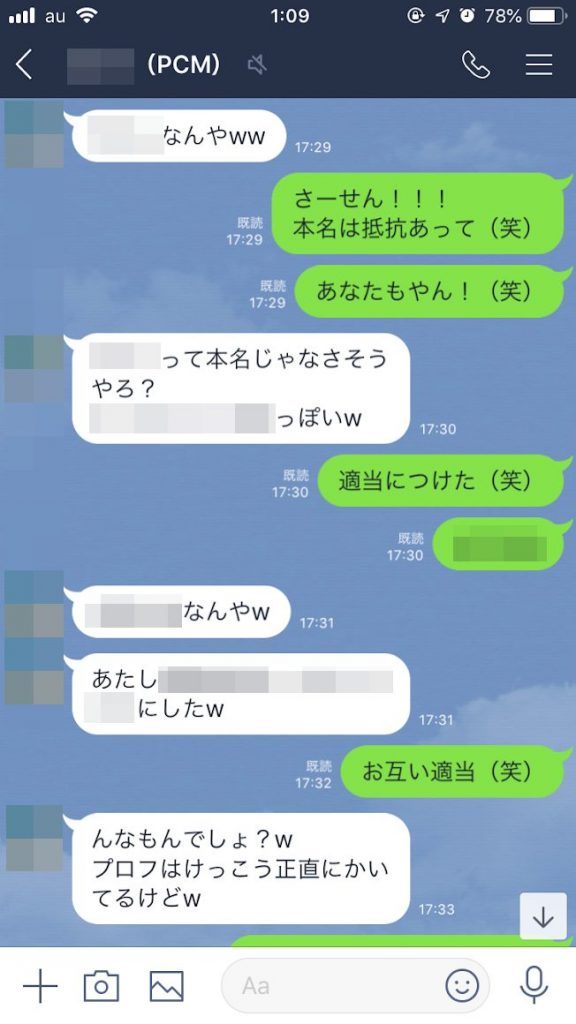Jump to latest message with down arrow
This screenshot has height=1024, width=576.
[543, 918]
